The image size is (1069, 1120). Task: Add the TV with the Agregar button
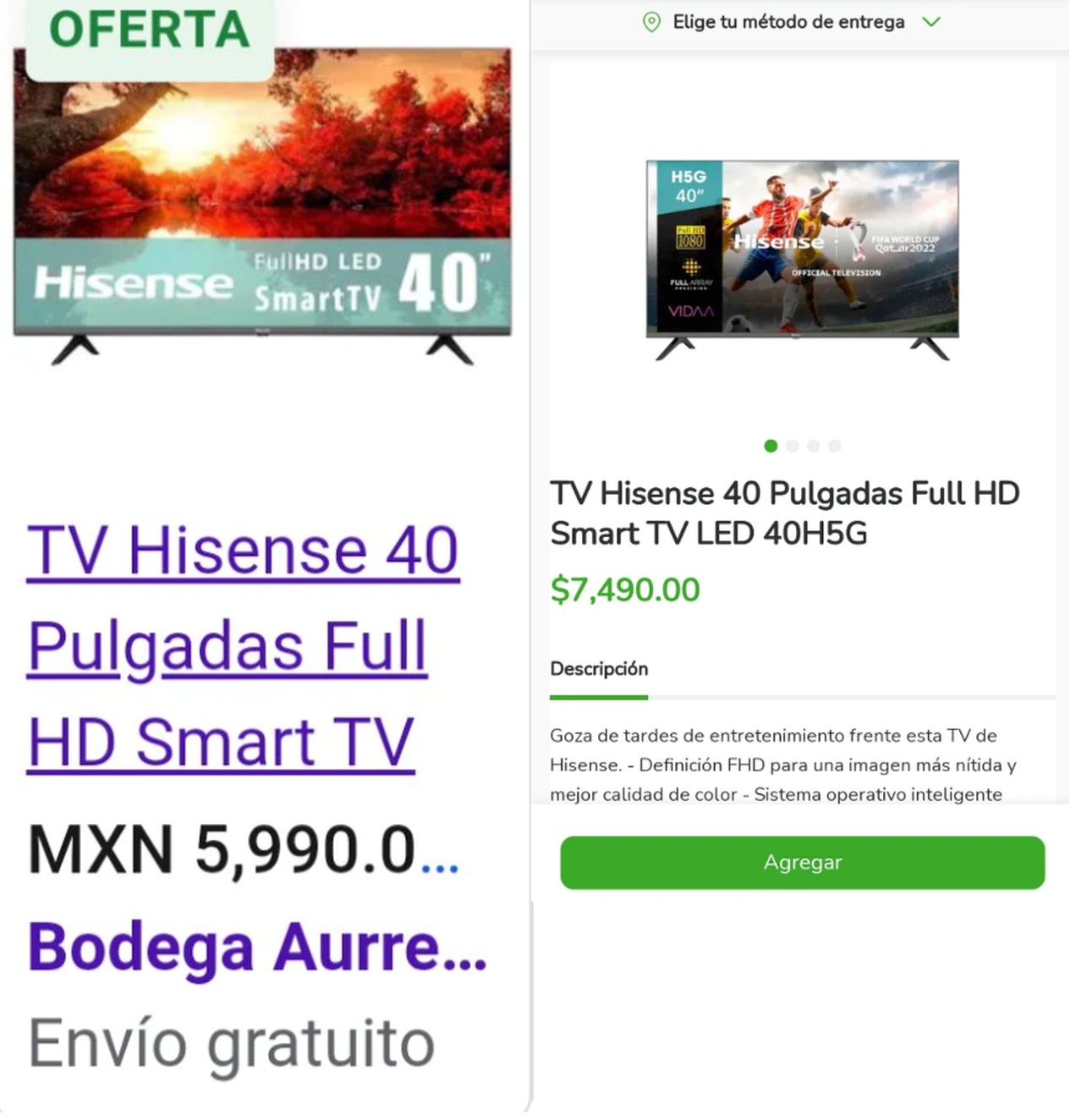coord(802,862)
